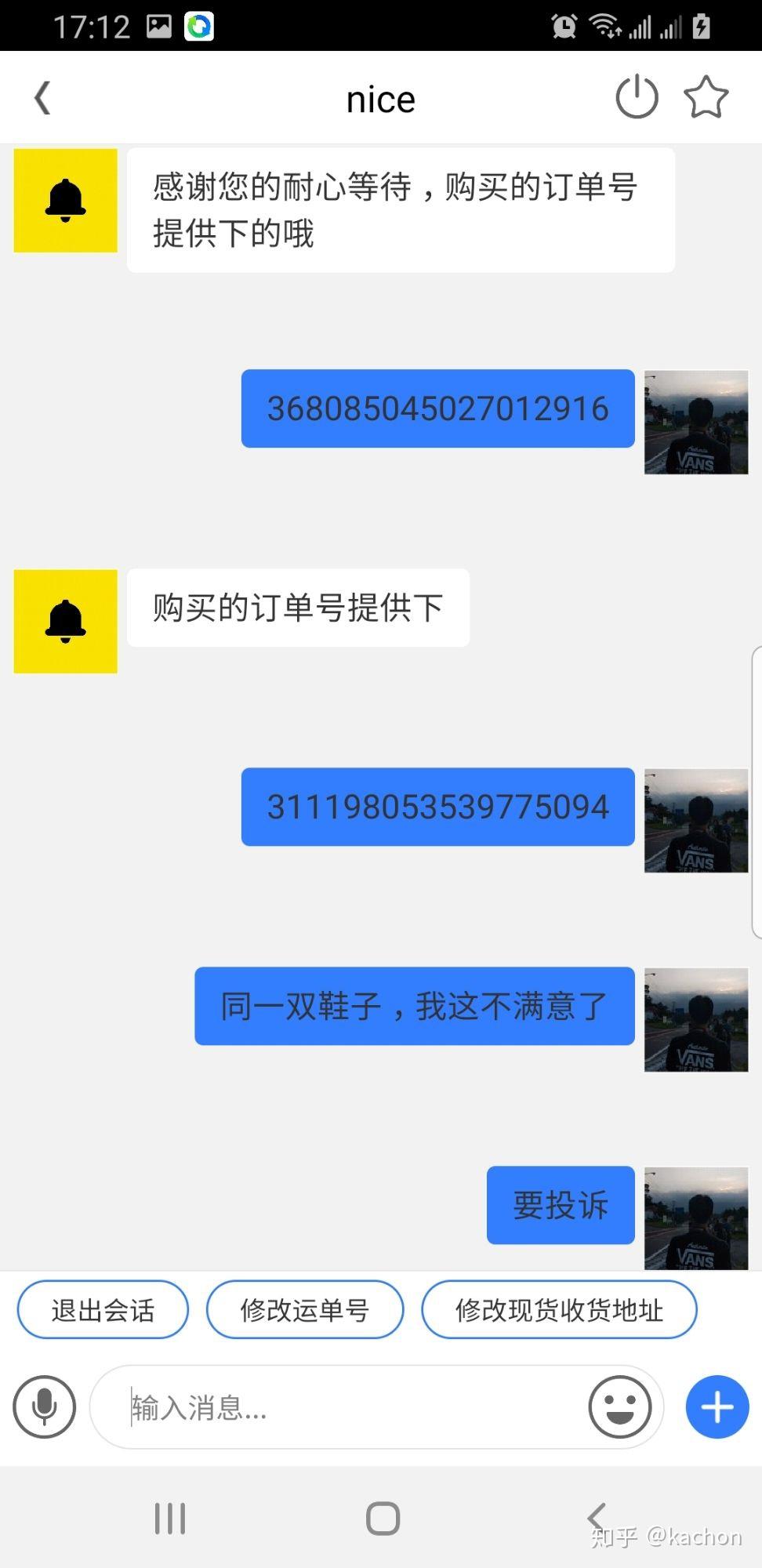Open the emoji picker
Image resolution: width=762 pixels, height=1568 pixels.
[619, 1407]
